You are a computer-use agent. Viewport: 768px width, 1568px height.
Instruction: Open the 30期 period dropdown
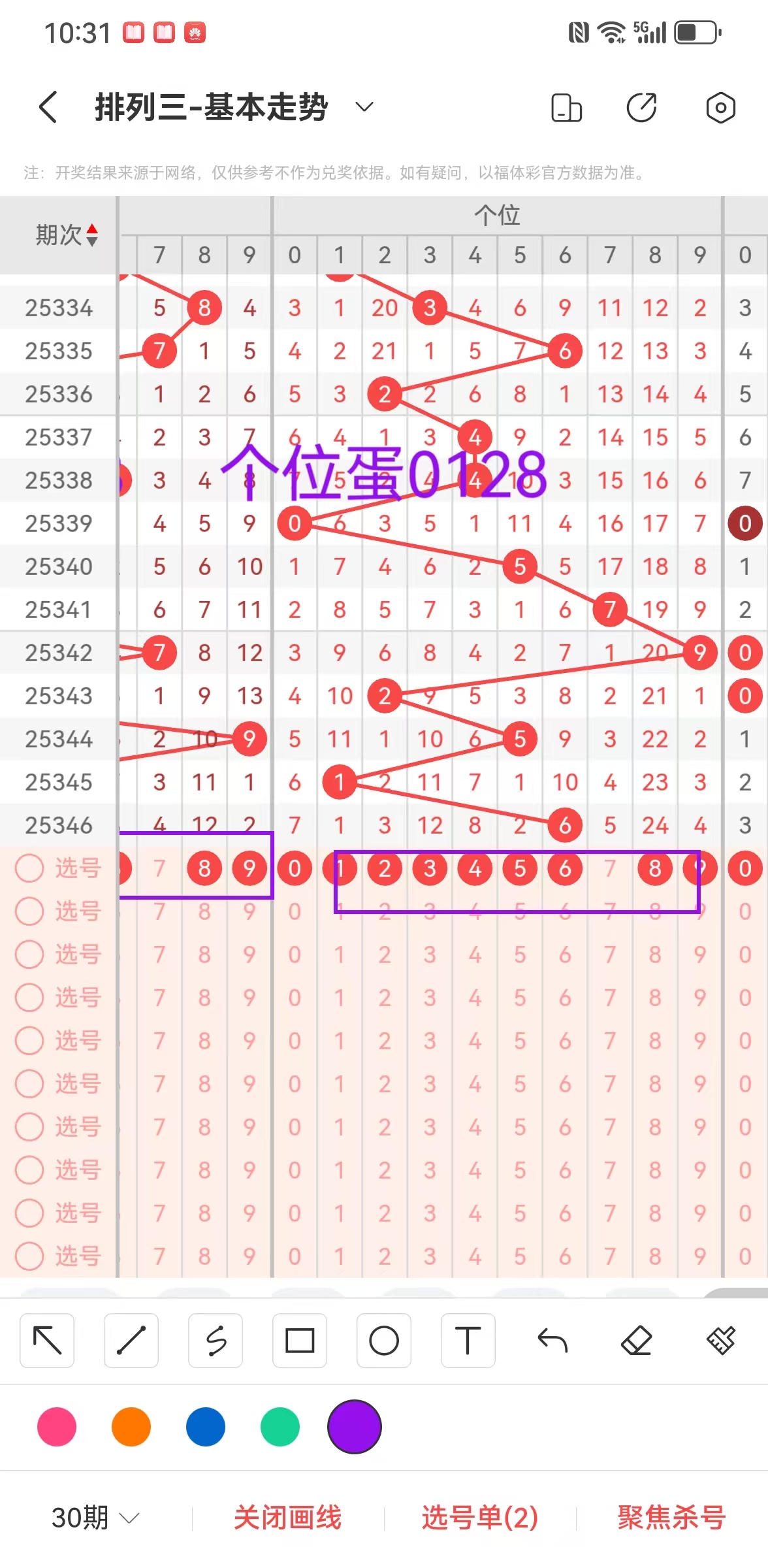(x=95, y=1517)
